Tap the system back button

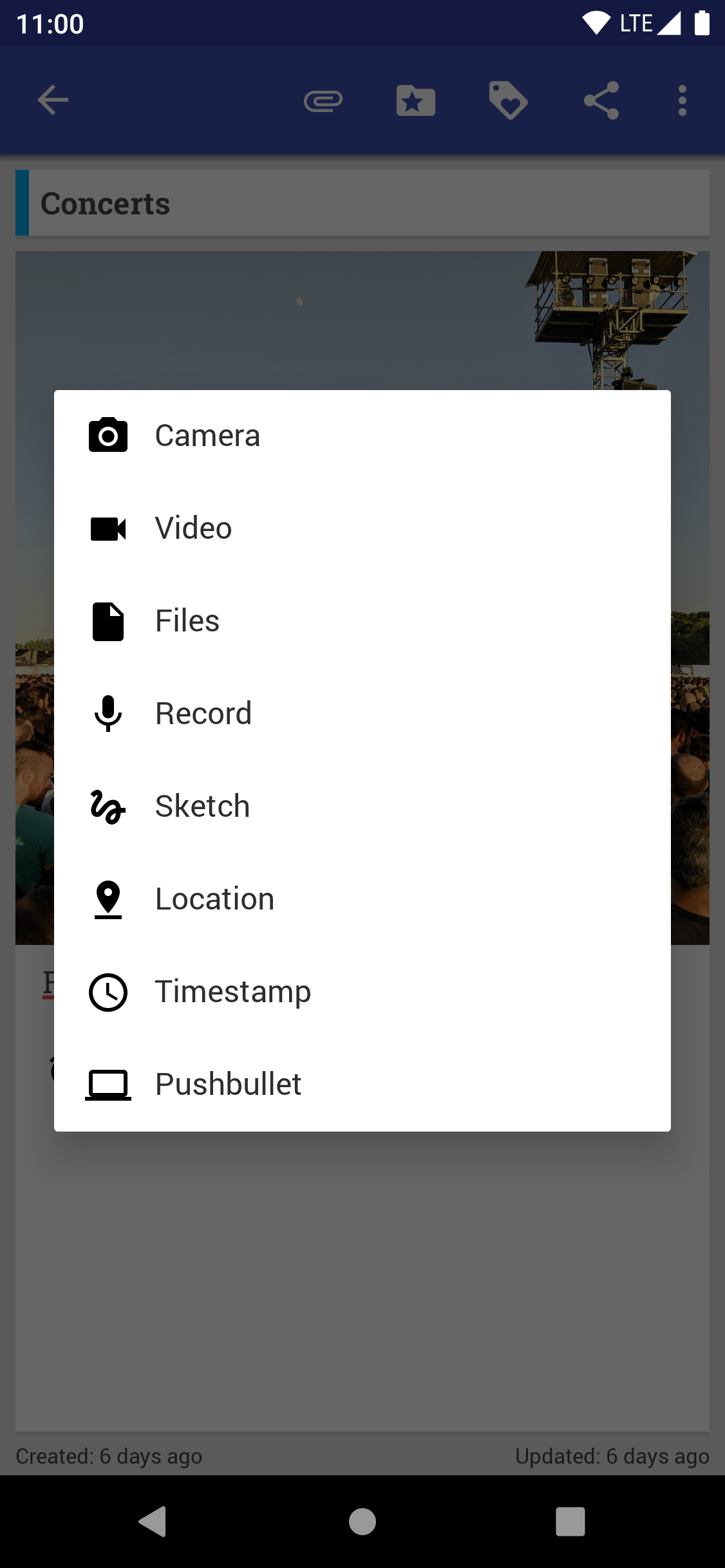153,1522
